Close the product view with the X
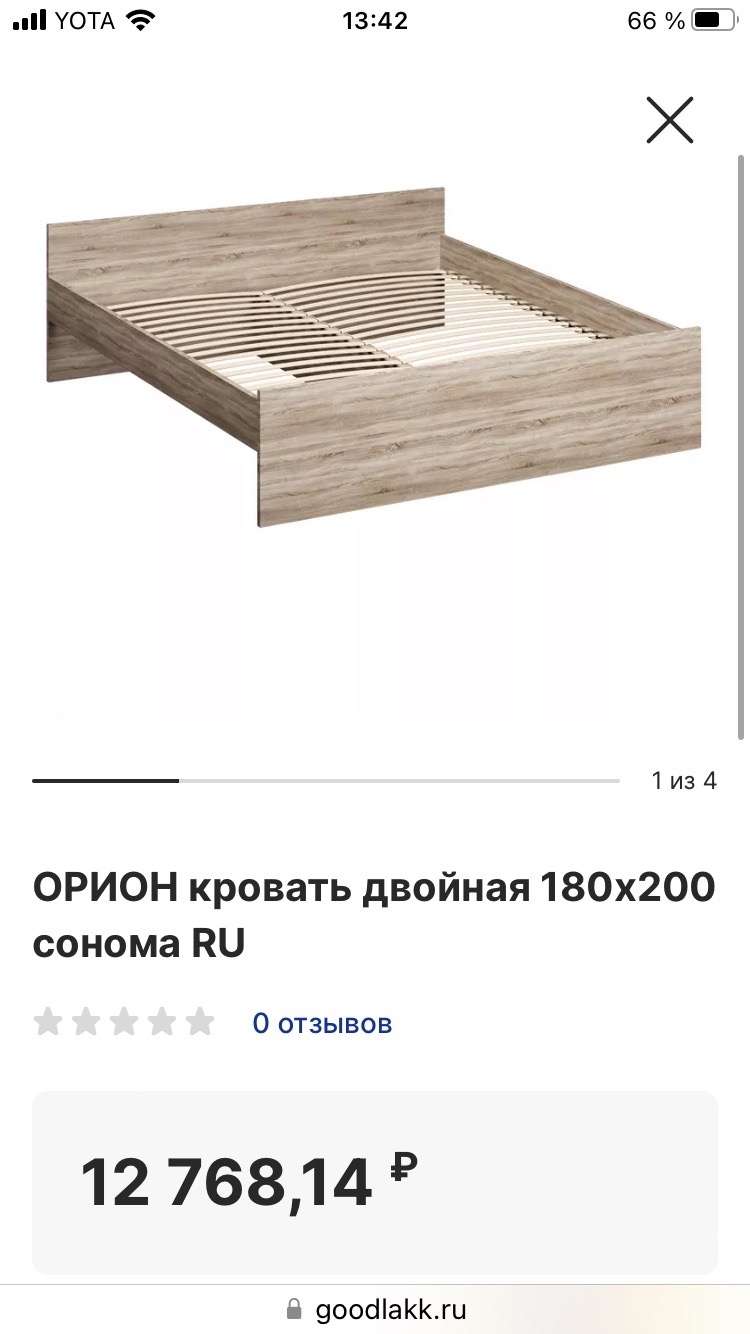 (669, 120)
